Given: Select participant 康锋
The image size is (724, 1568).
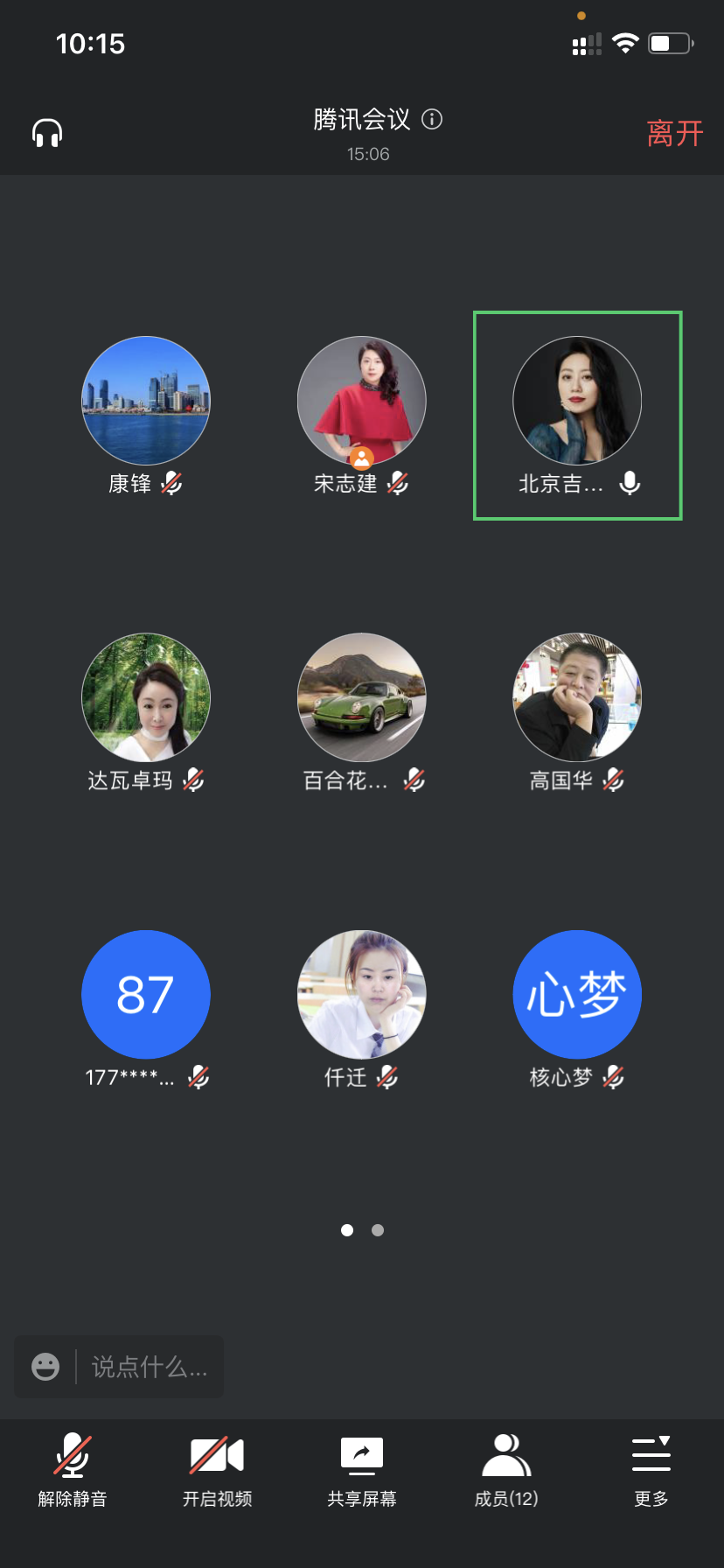Looking at the screenshot, I should (x=146, y=401).
